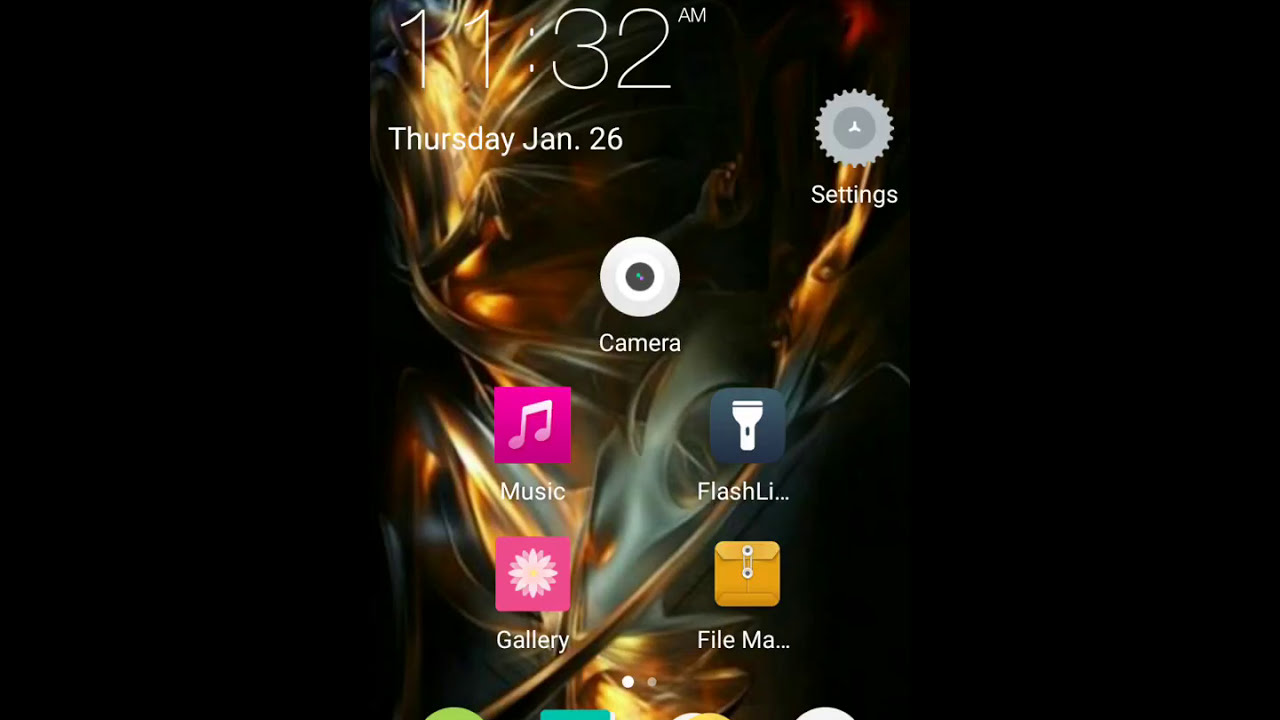Tap the clock widget showing 11:32
Screen dimensions: 1280x720
[535, 52]
